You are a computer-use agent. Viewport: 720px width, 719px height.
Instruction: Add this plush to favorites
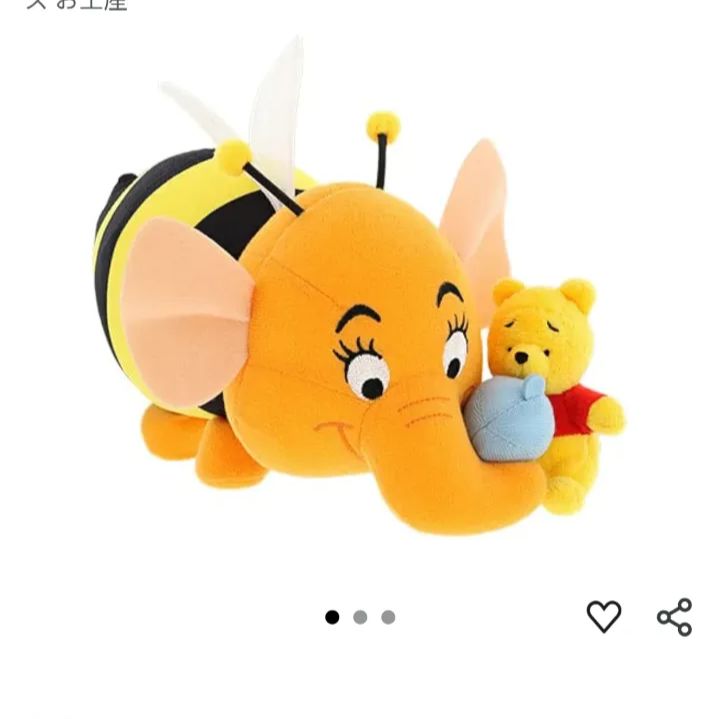pyautogui.click(x=603, y=617)
